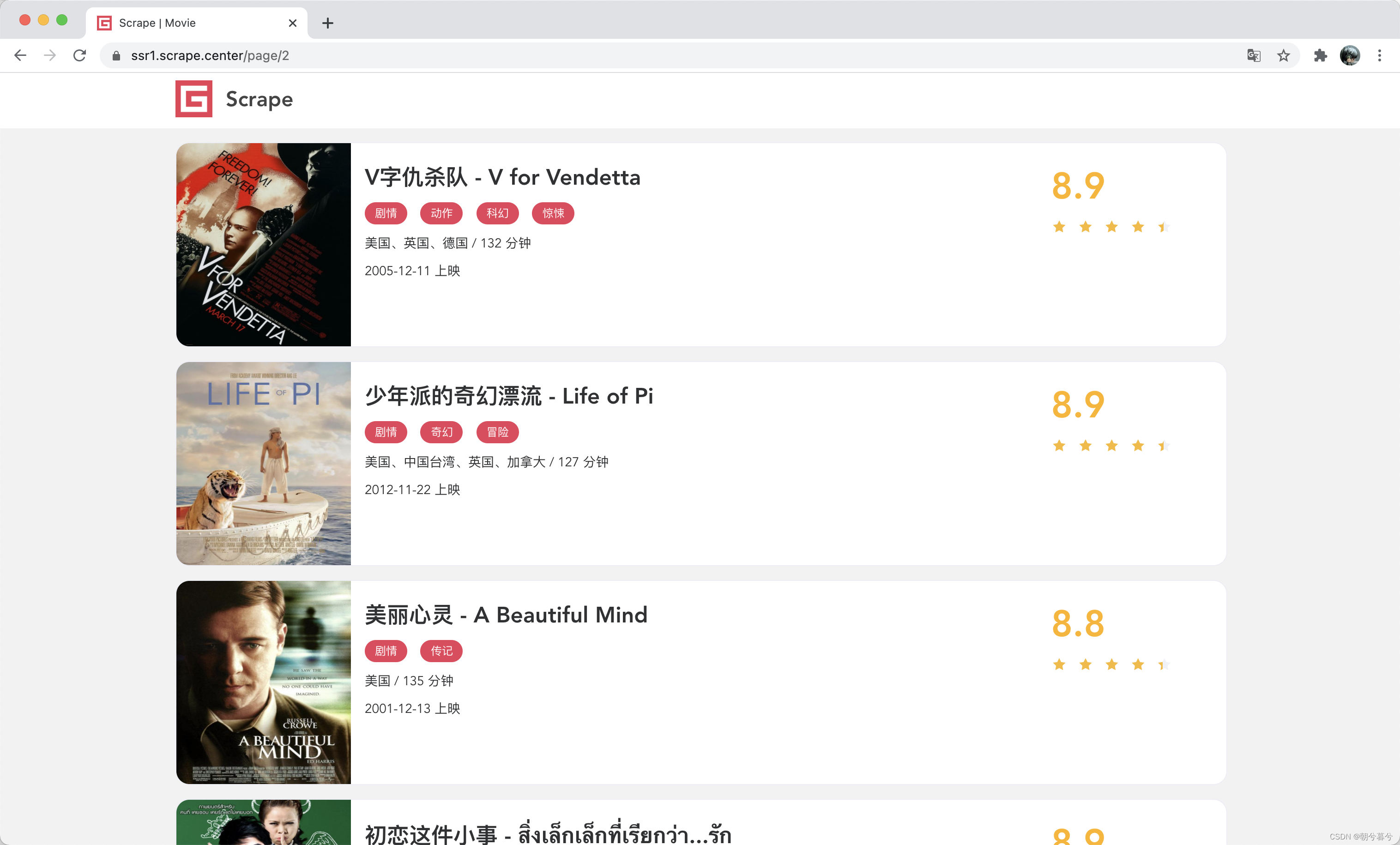Open the Chrome three-dot menu
This screenshot has height=845, width=1400.
[x=1379, y=55]
